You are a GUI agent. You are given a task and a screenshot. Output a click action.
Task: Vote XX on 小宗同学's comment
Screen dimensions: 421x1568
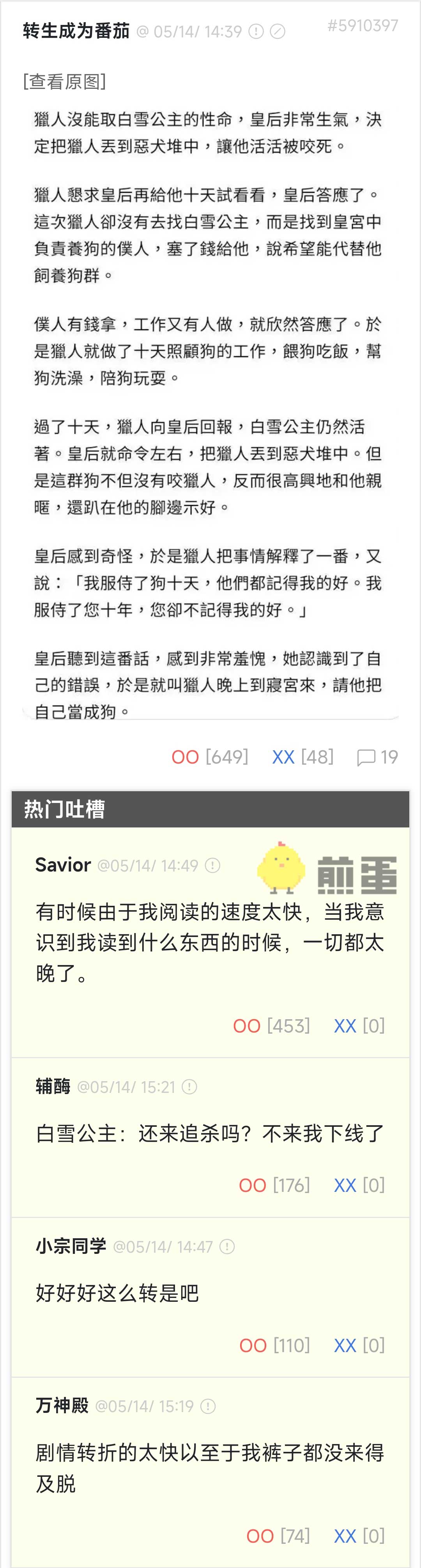click(x=345, y=1345)
